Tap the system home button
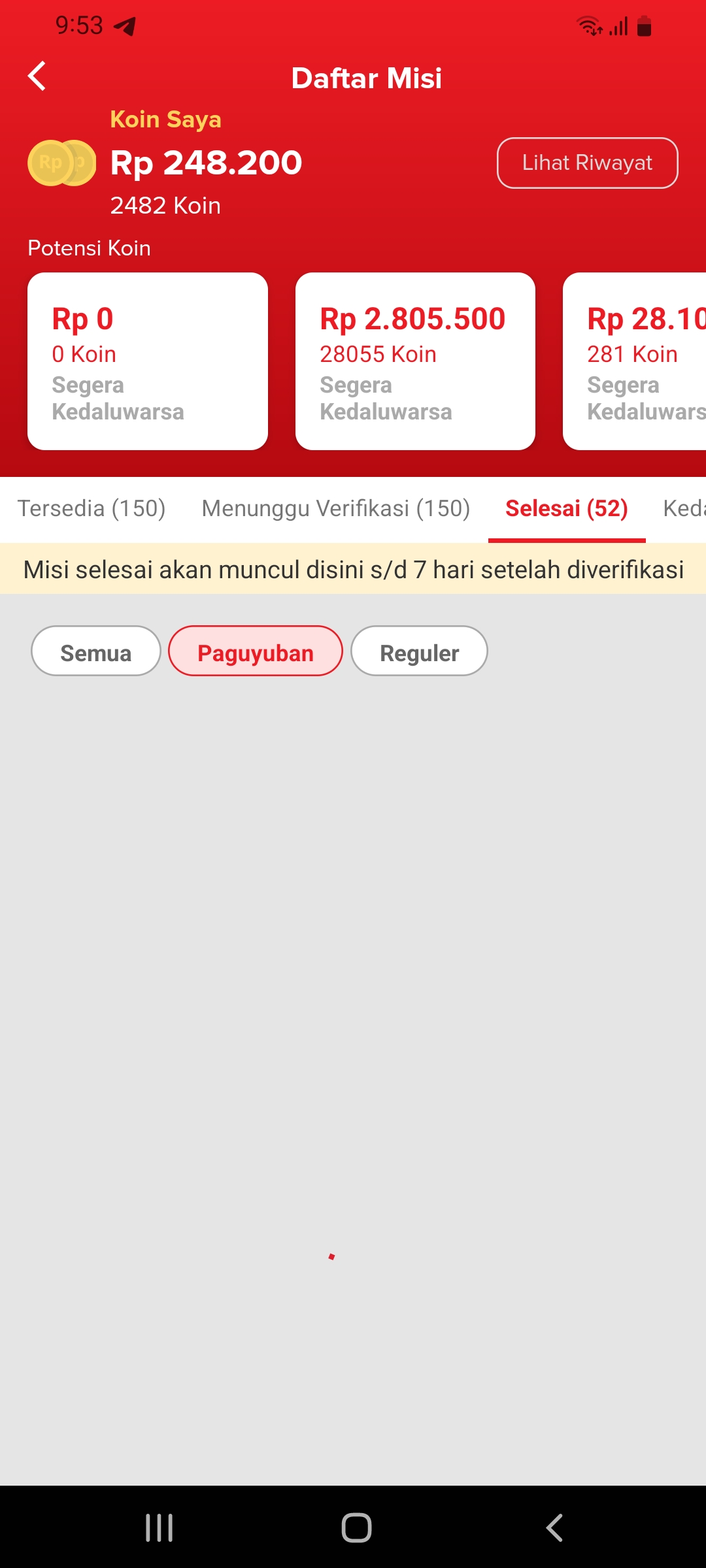The height and width of the screenshot is (1568, 706). click(356, 1527)
